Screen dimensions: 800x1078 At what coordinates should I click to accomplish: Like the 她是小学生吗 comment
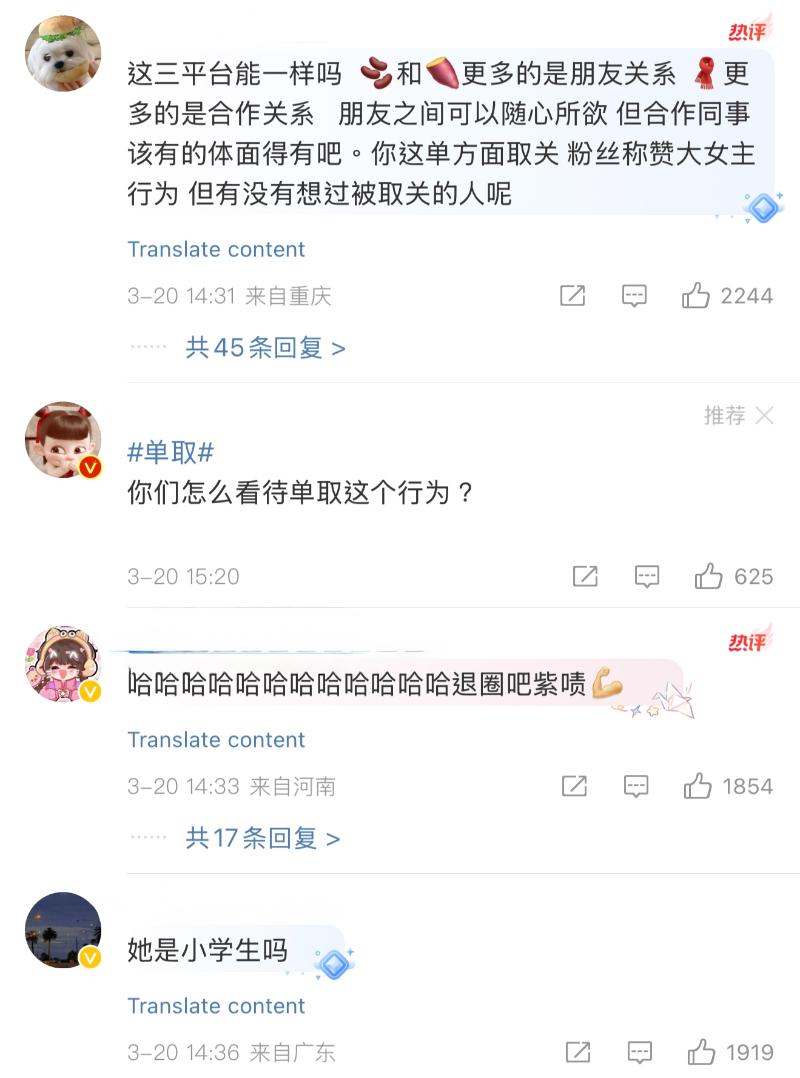[x=702, y=1052]
